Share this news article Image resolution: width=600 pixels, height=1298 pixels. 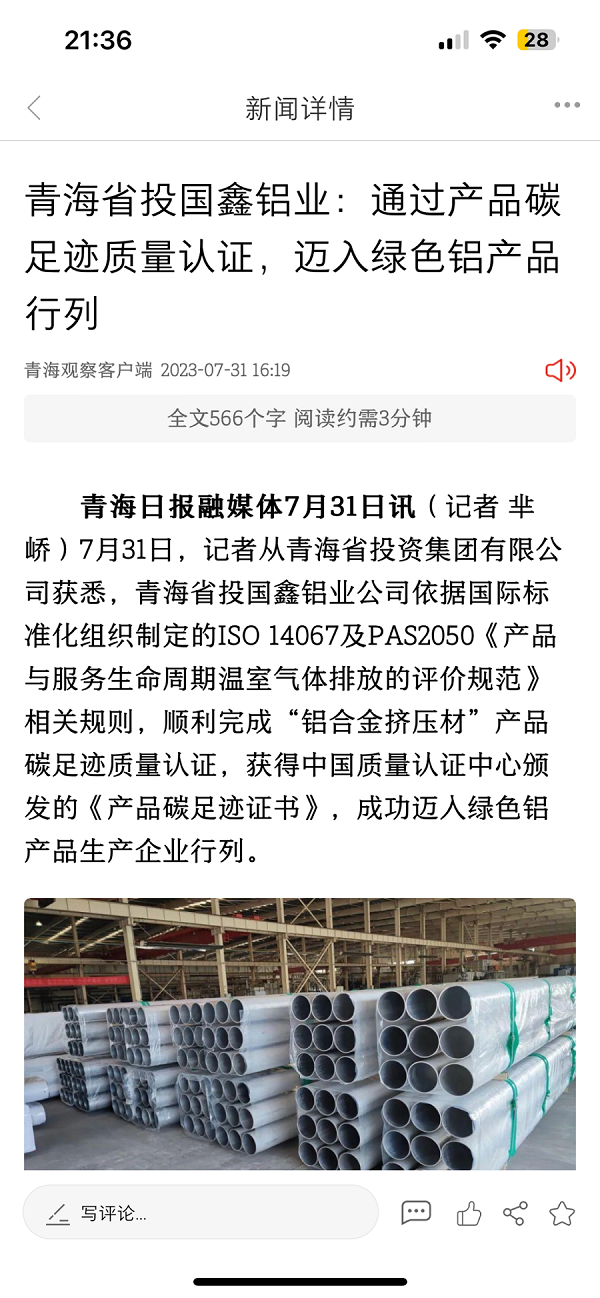click(515, 1214)
